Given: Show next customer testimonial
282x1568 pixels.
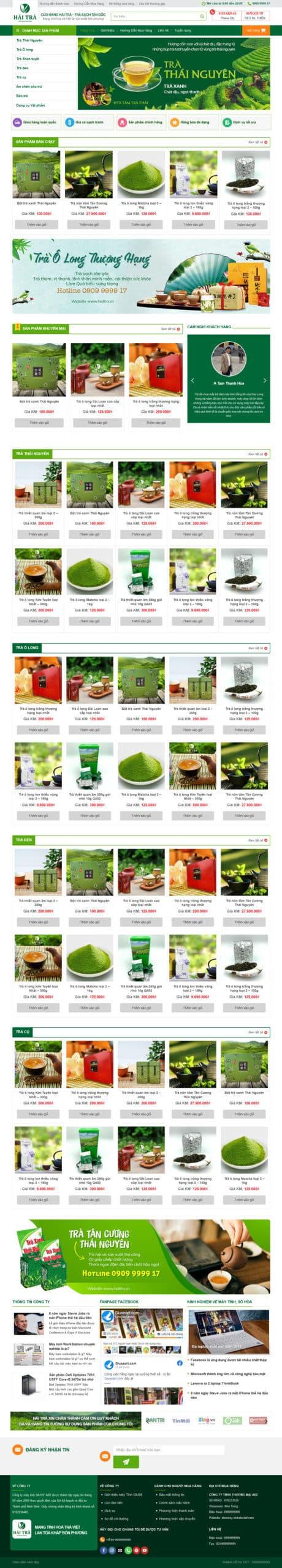Looking at the screenshot, I should [x=265, y=381].
